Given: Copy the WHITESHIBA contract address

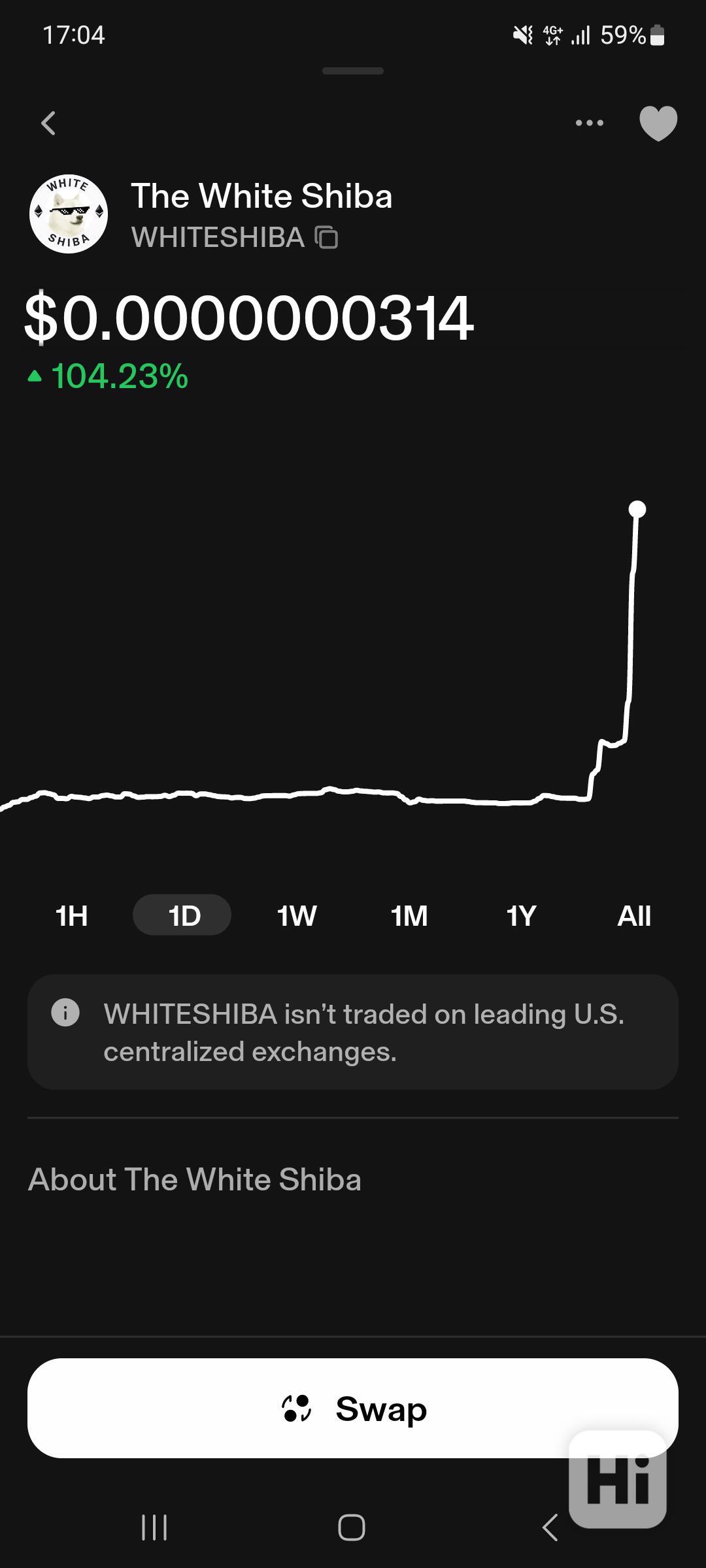Looking at the screenshot, I should pos(327,237).
